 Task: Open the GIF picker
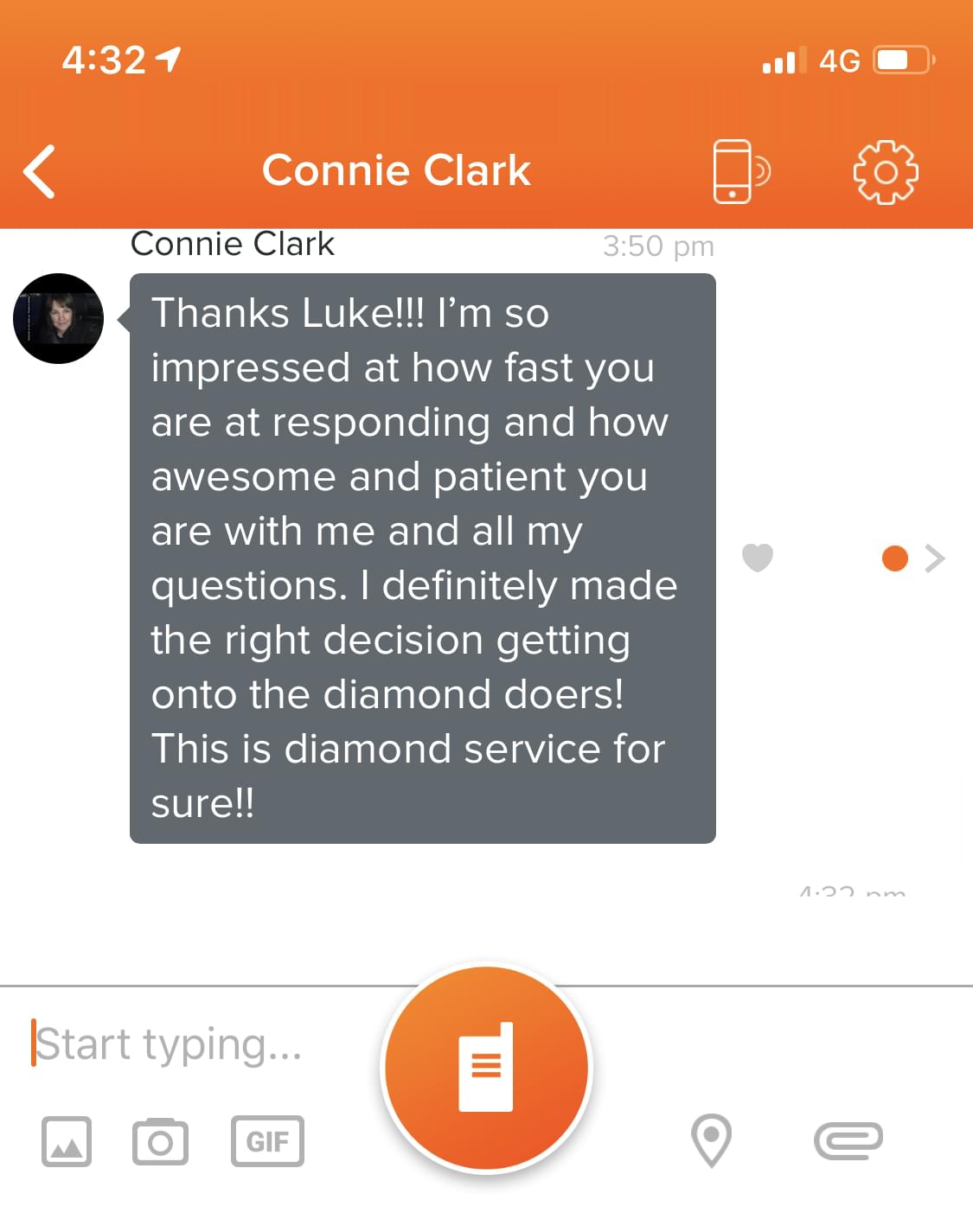267,1141
